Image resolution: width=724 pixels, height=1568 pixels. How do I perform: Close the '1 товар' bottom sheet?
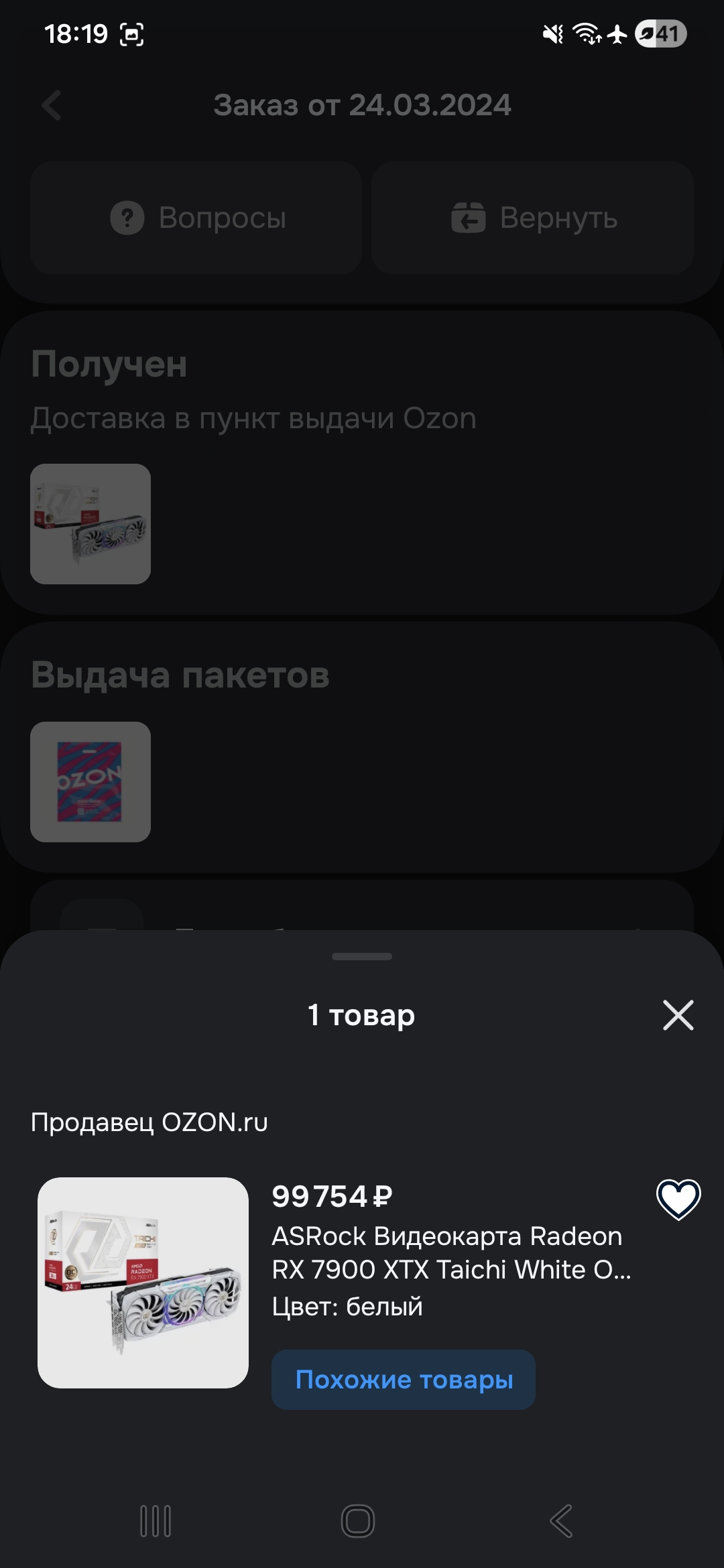[678, 1015]
